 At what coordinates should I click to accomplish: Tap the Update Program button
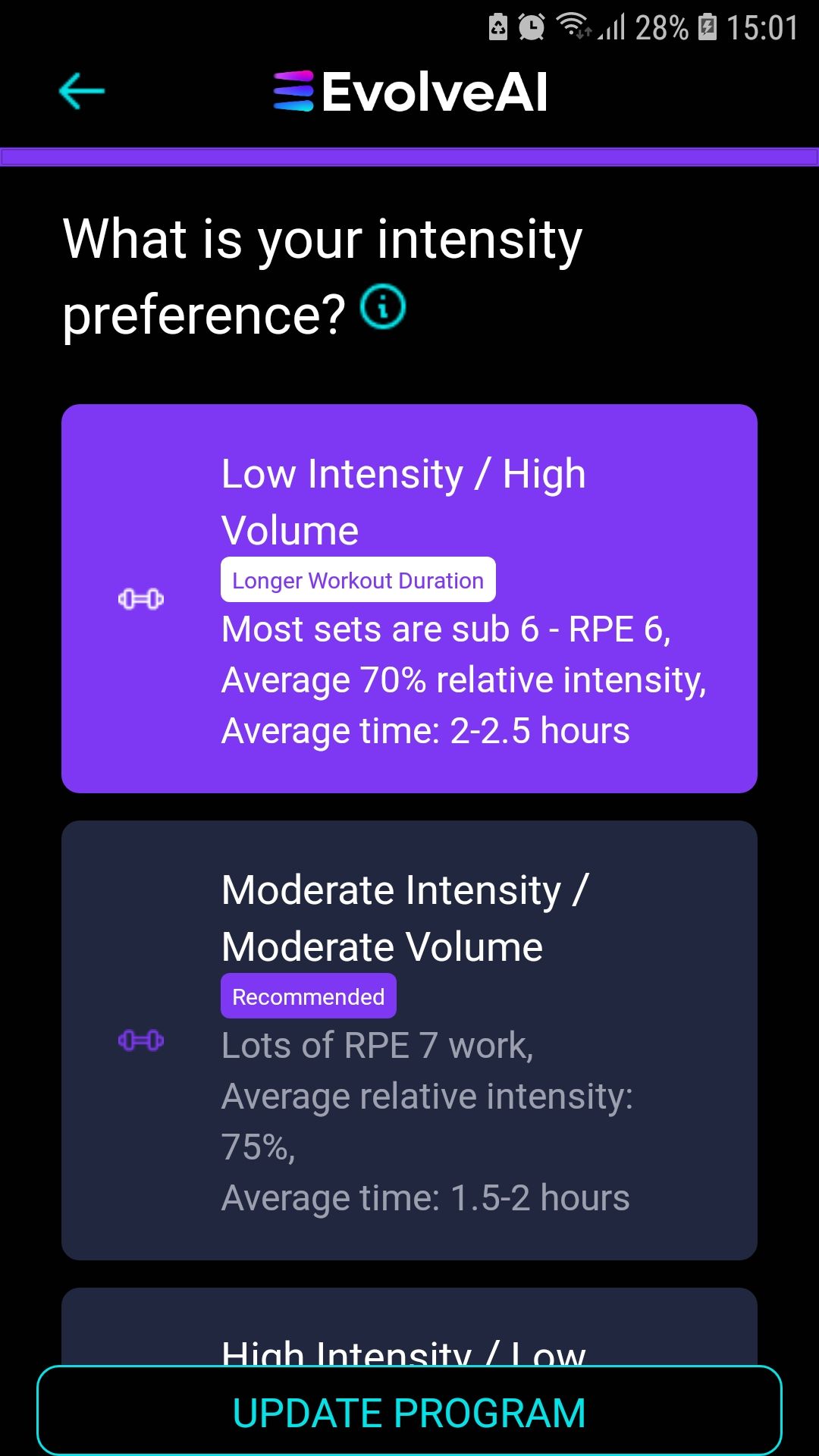(409, 1412)
